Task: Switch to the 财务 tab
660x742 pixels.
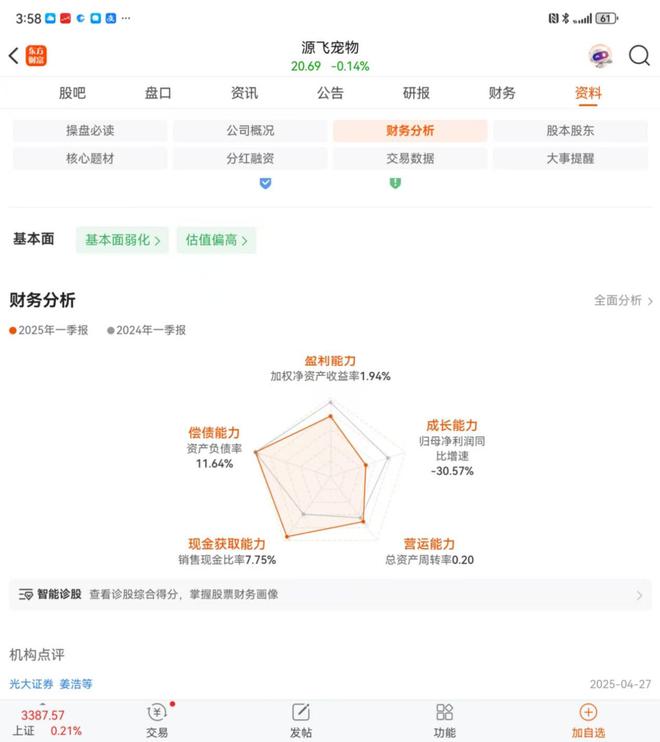Action: click(x=502, y=93)
